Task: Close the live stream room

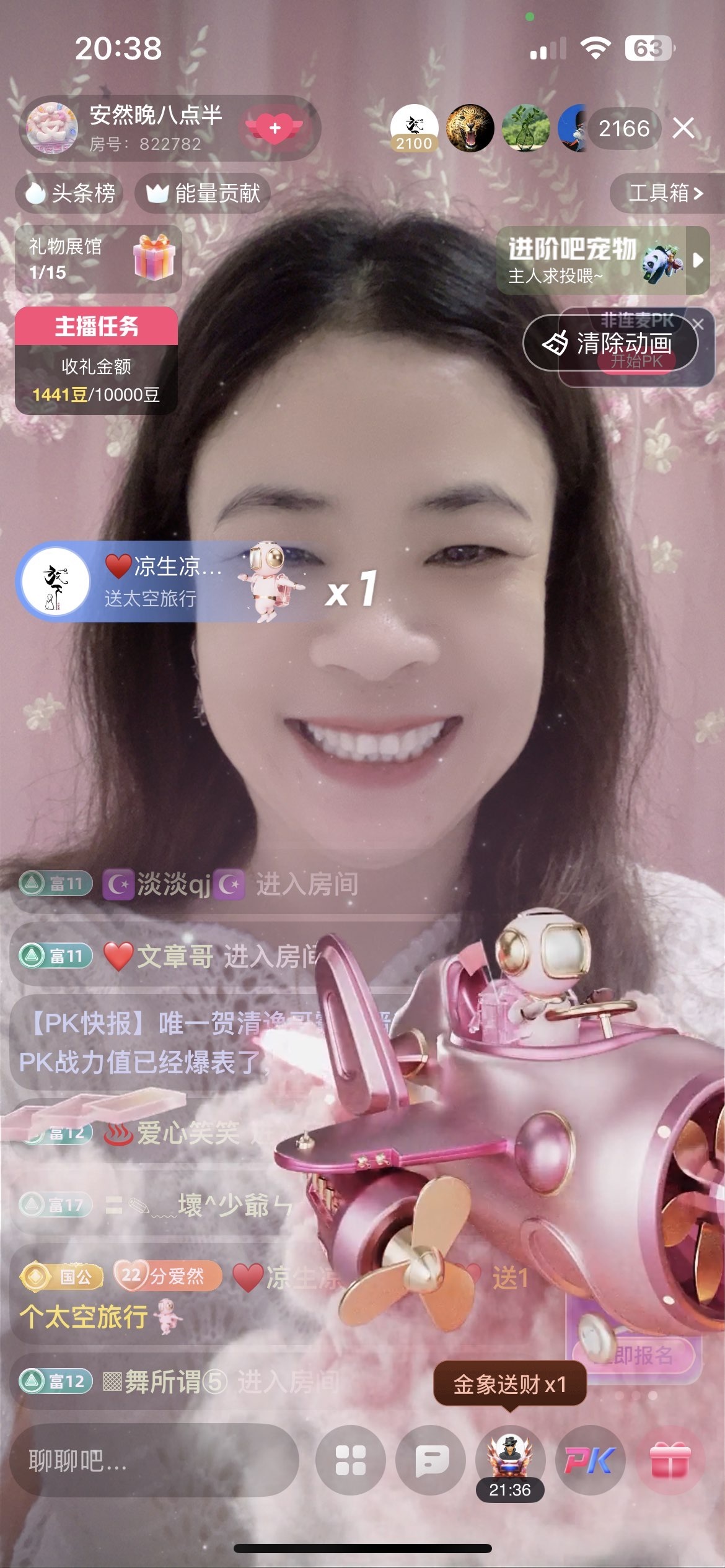Action: 683,128
